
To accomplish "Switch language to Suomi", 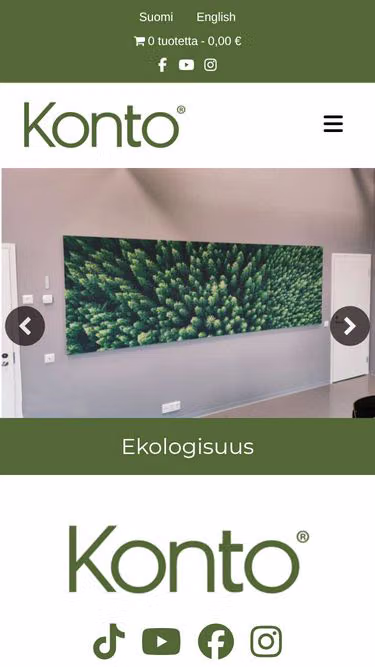I will (156, 17).
